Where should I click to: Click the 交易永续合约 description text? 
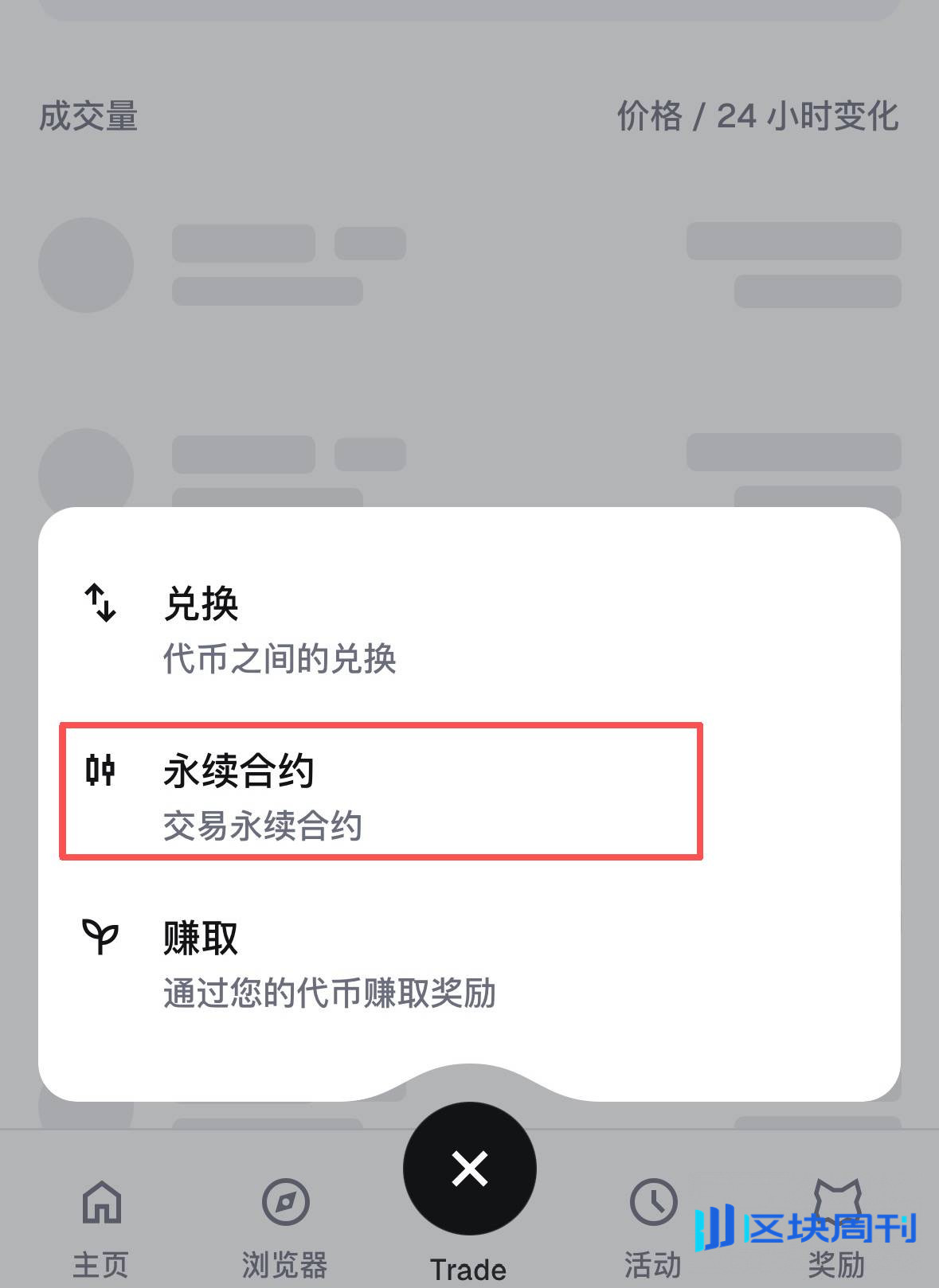coord(263,826)
